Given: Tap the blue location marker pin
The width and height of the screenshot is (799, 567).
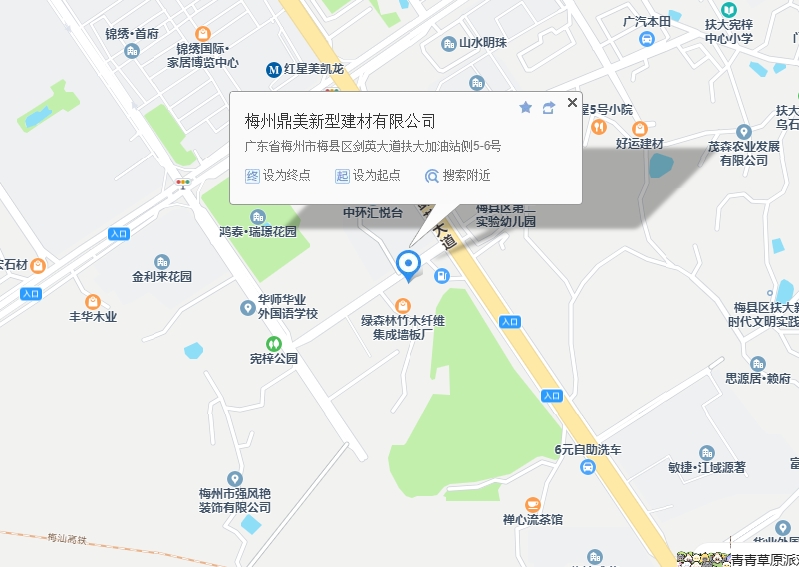Looking at the screenshot, I should pyautogui.click(x=408, y=264).
